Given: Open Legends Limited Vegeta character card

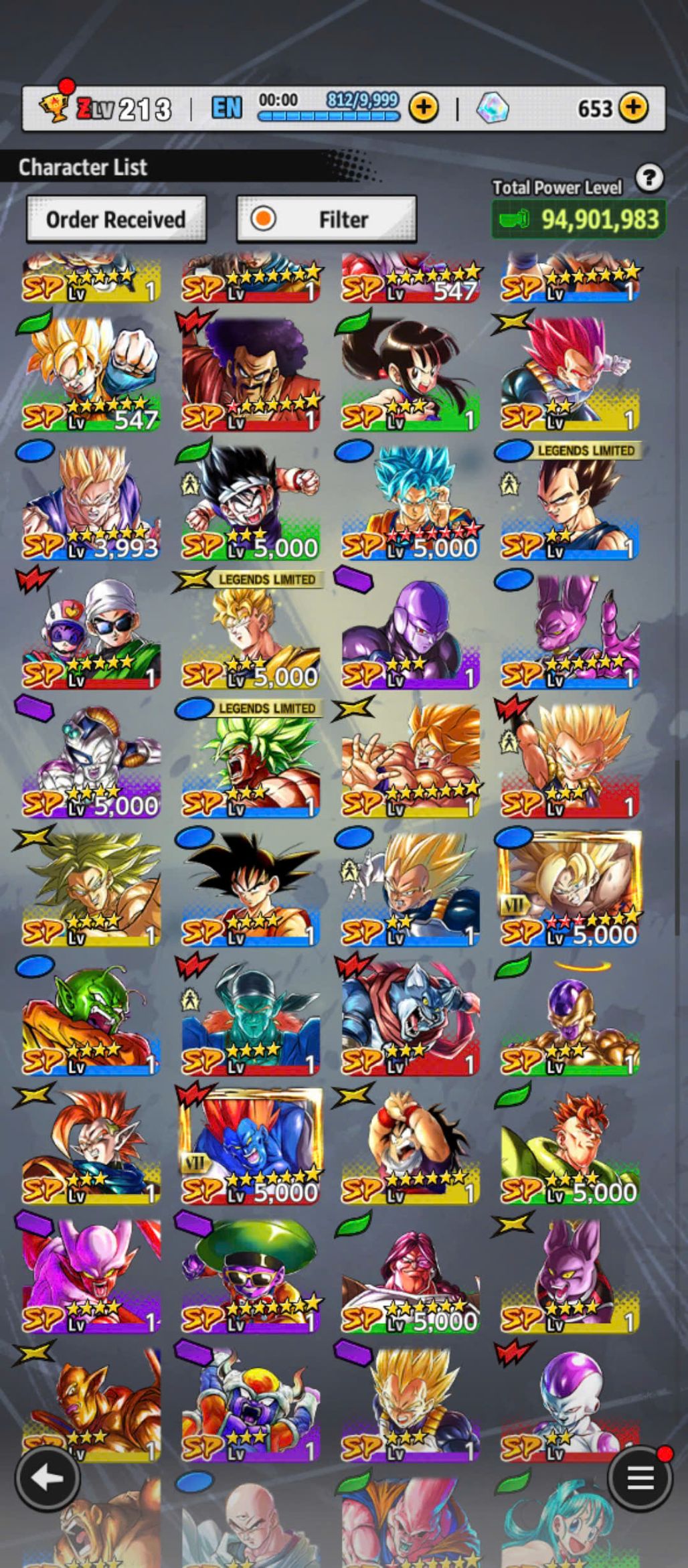Looking at the screenshot, I should 570,503.
